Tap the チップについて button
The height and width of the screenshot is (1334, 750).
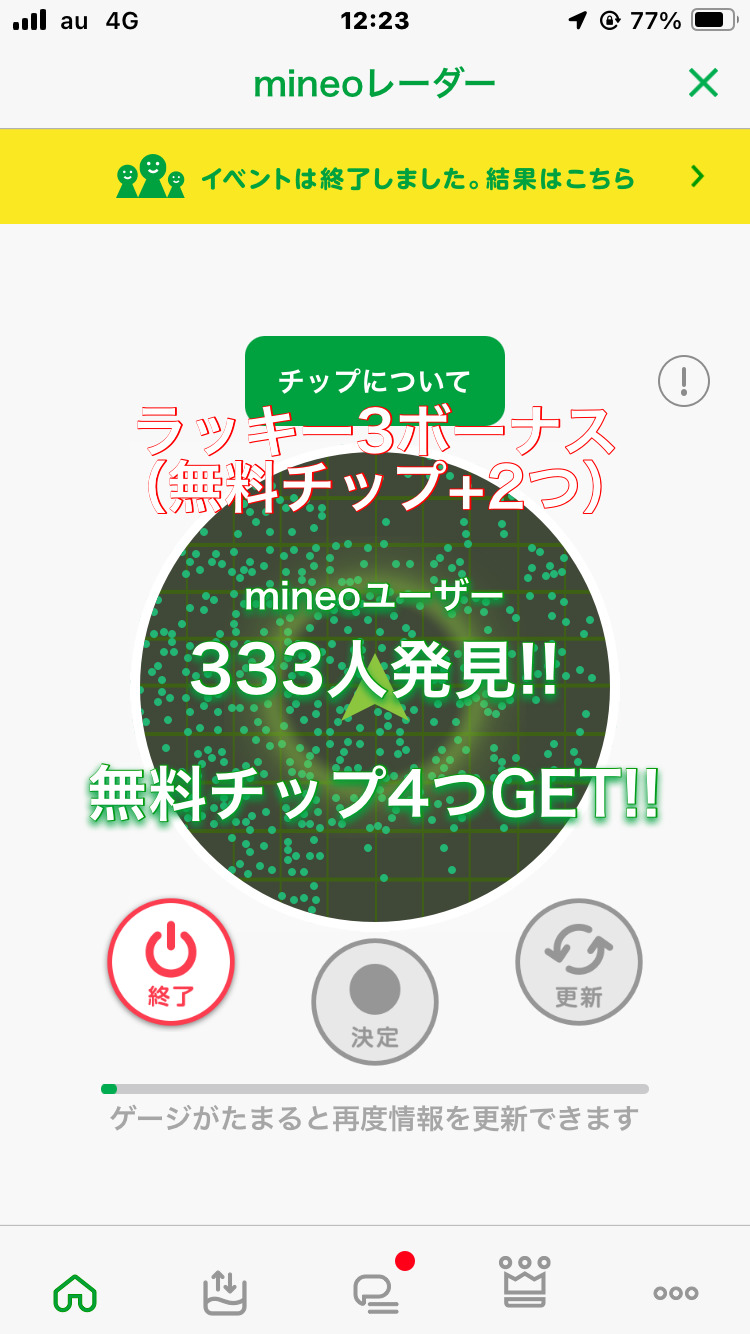click(x=375, y=381)
